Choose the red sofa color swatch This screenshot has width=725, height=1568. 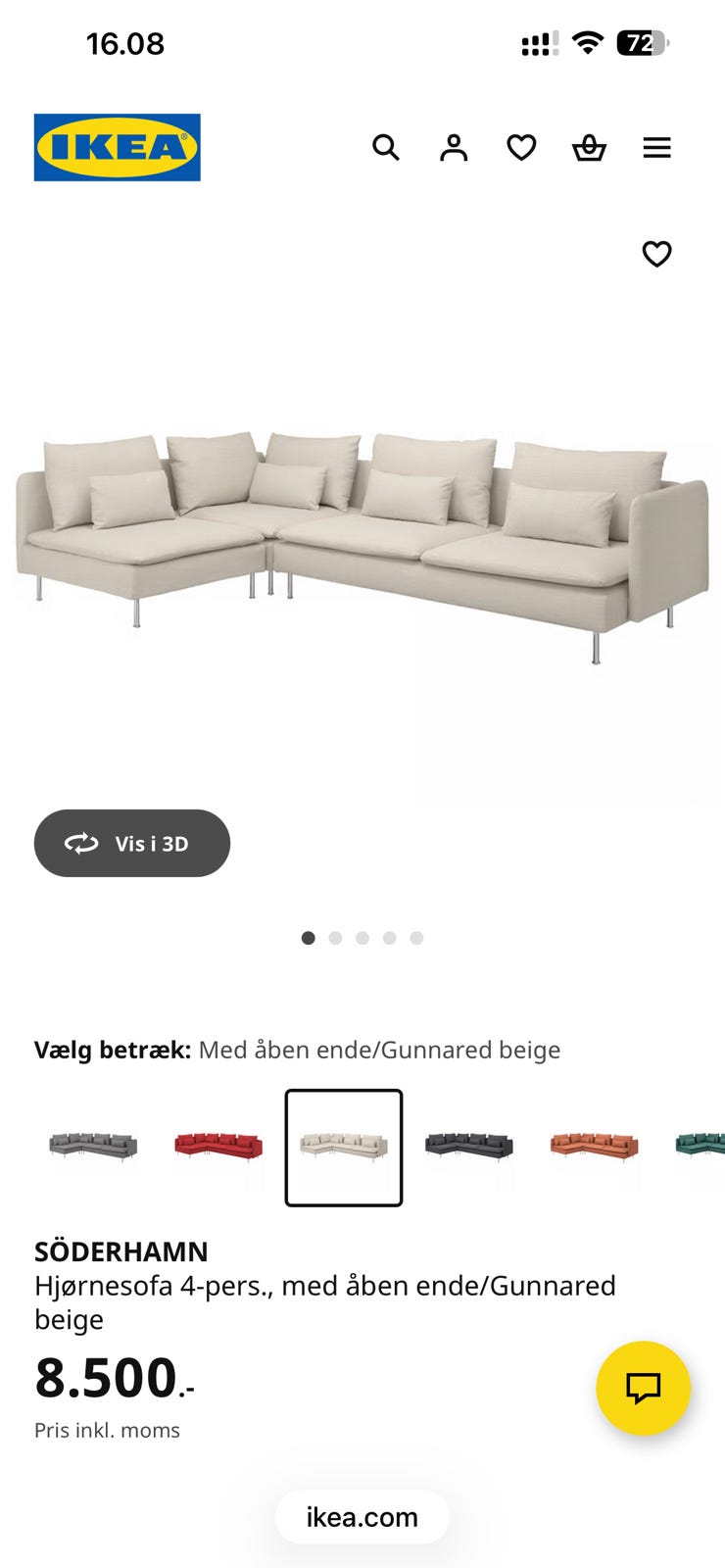pyautogui.click(x=217, y=1147)
